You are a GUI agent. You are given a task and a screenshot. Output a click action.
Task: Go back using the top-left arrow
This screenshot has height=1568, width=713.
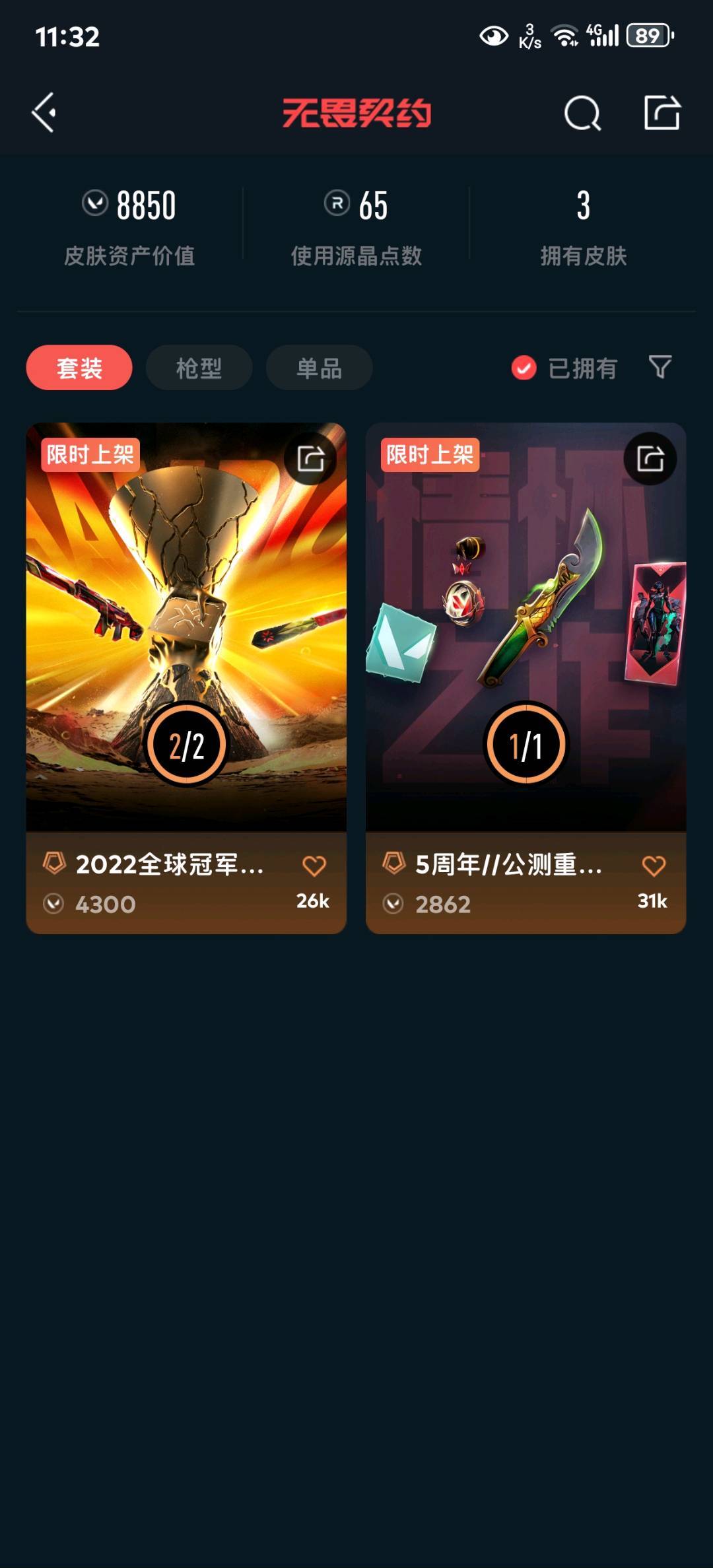pos(44,113)
